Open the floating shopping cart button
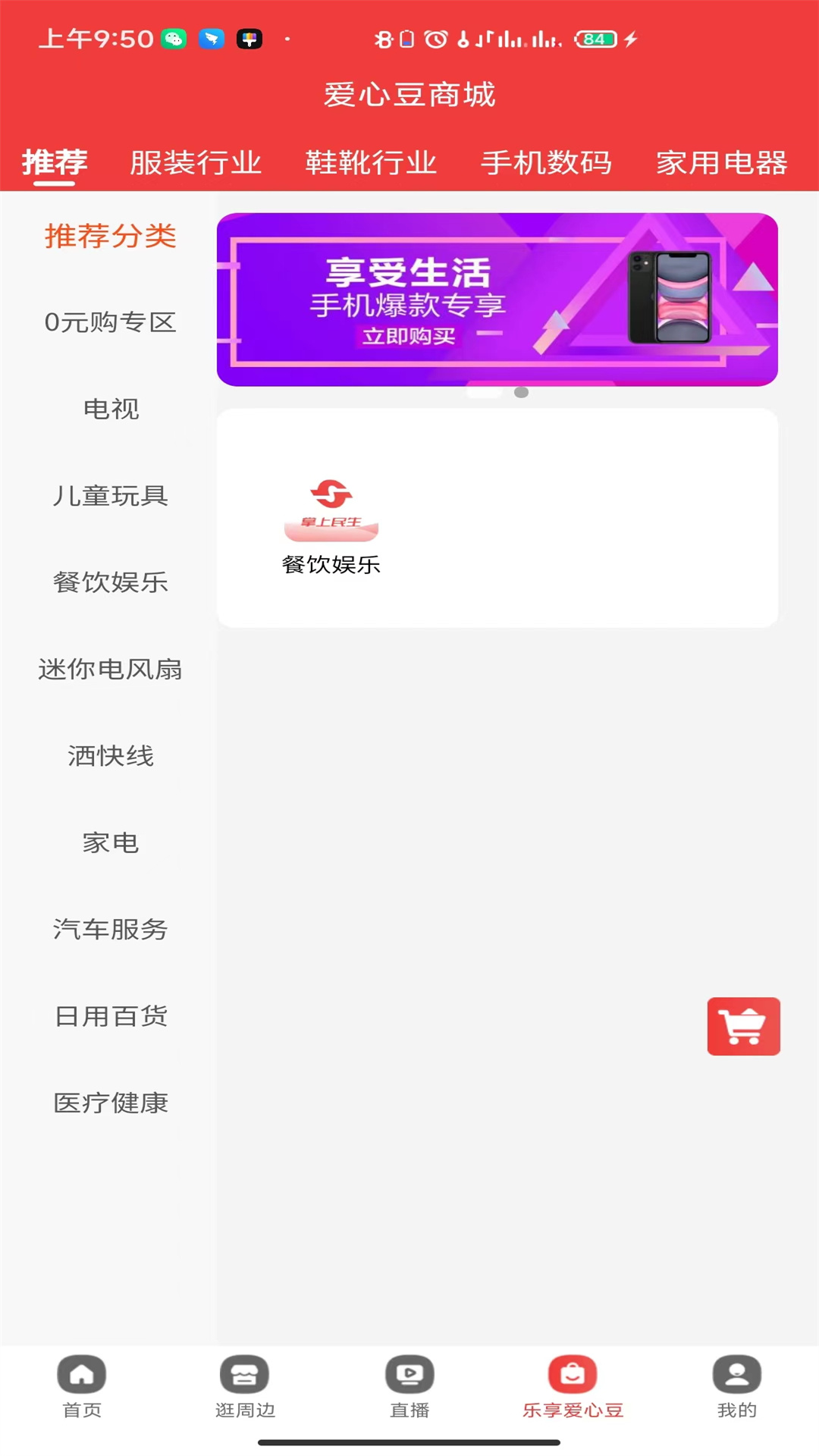Image resolution: width=819 pixels, height=1456 pixels. pos(743,1026)
